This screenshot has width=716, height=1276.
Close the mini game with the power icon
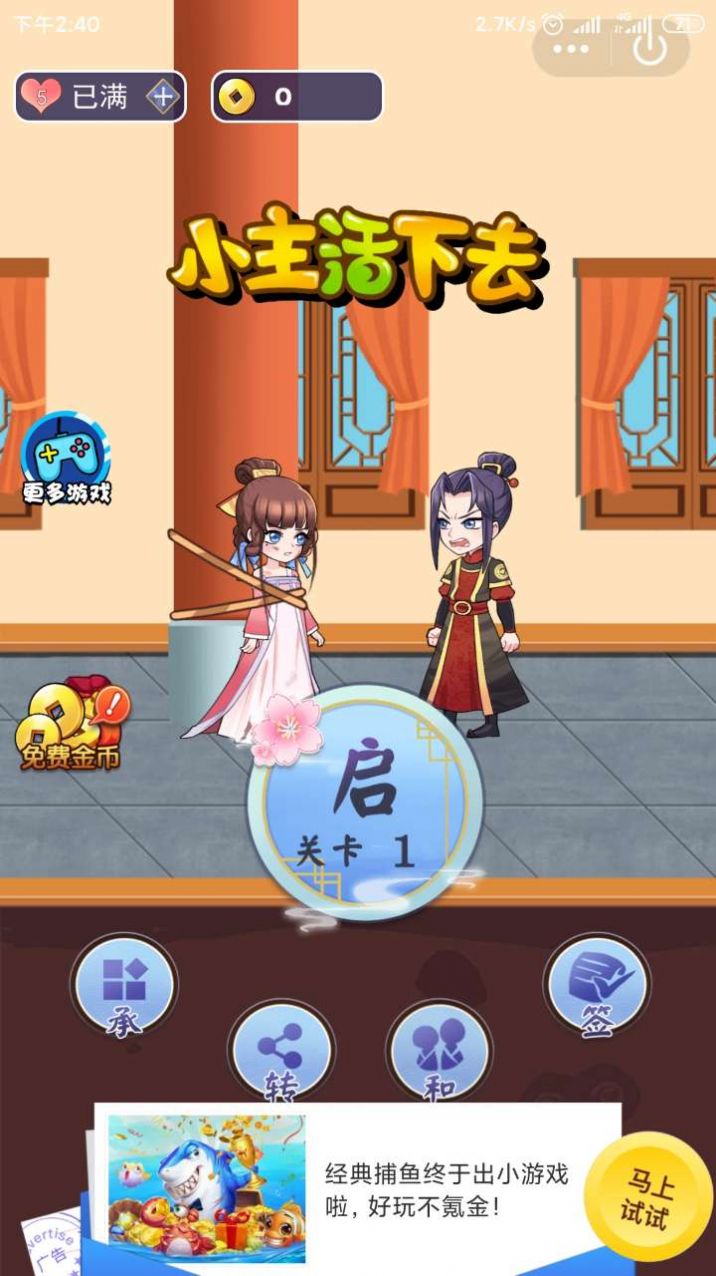[x=650, y=48]
